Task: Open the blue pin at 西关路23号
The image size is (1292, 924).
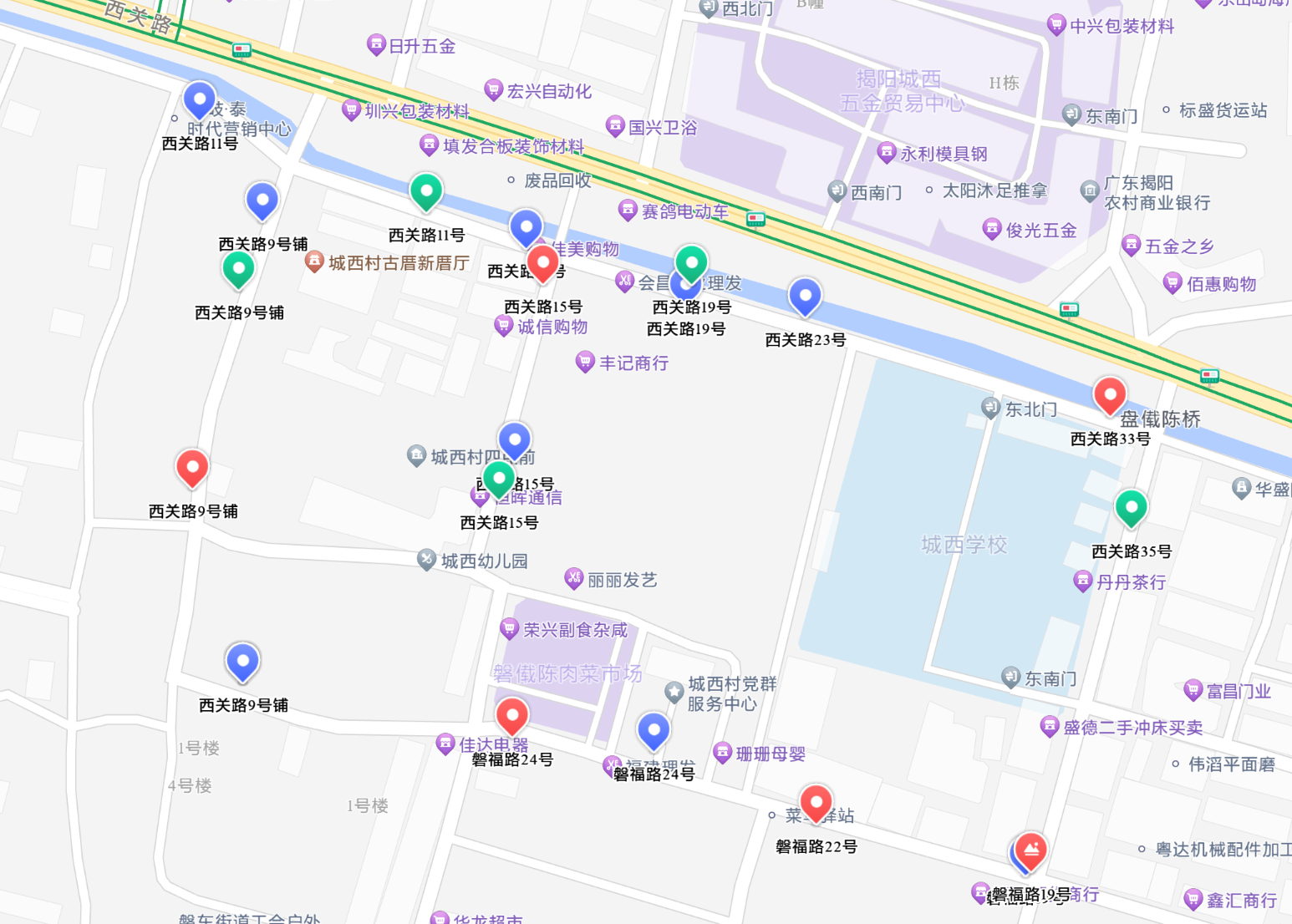Action: [805, 296]
